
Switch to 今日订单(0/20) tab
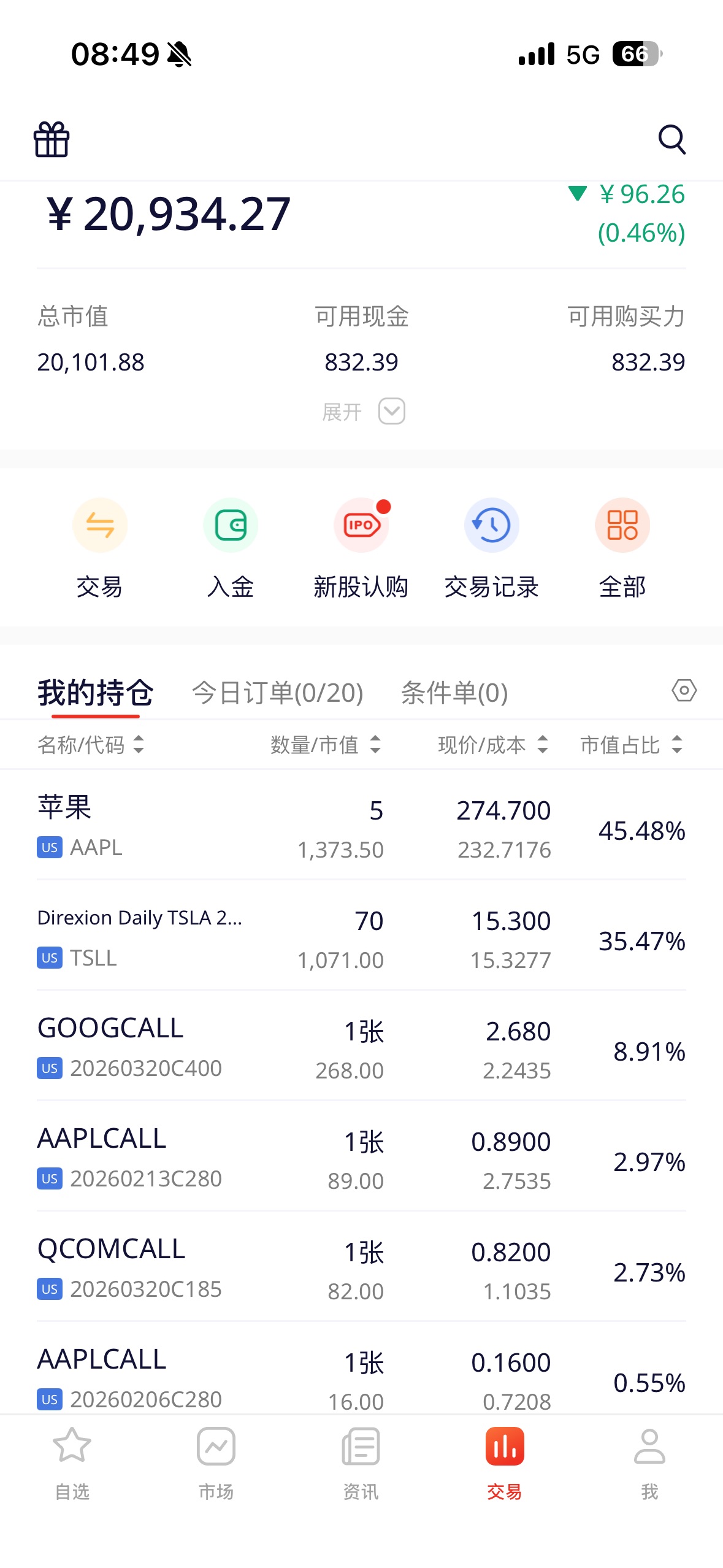pyautogui.click(x=277, y=693)
